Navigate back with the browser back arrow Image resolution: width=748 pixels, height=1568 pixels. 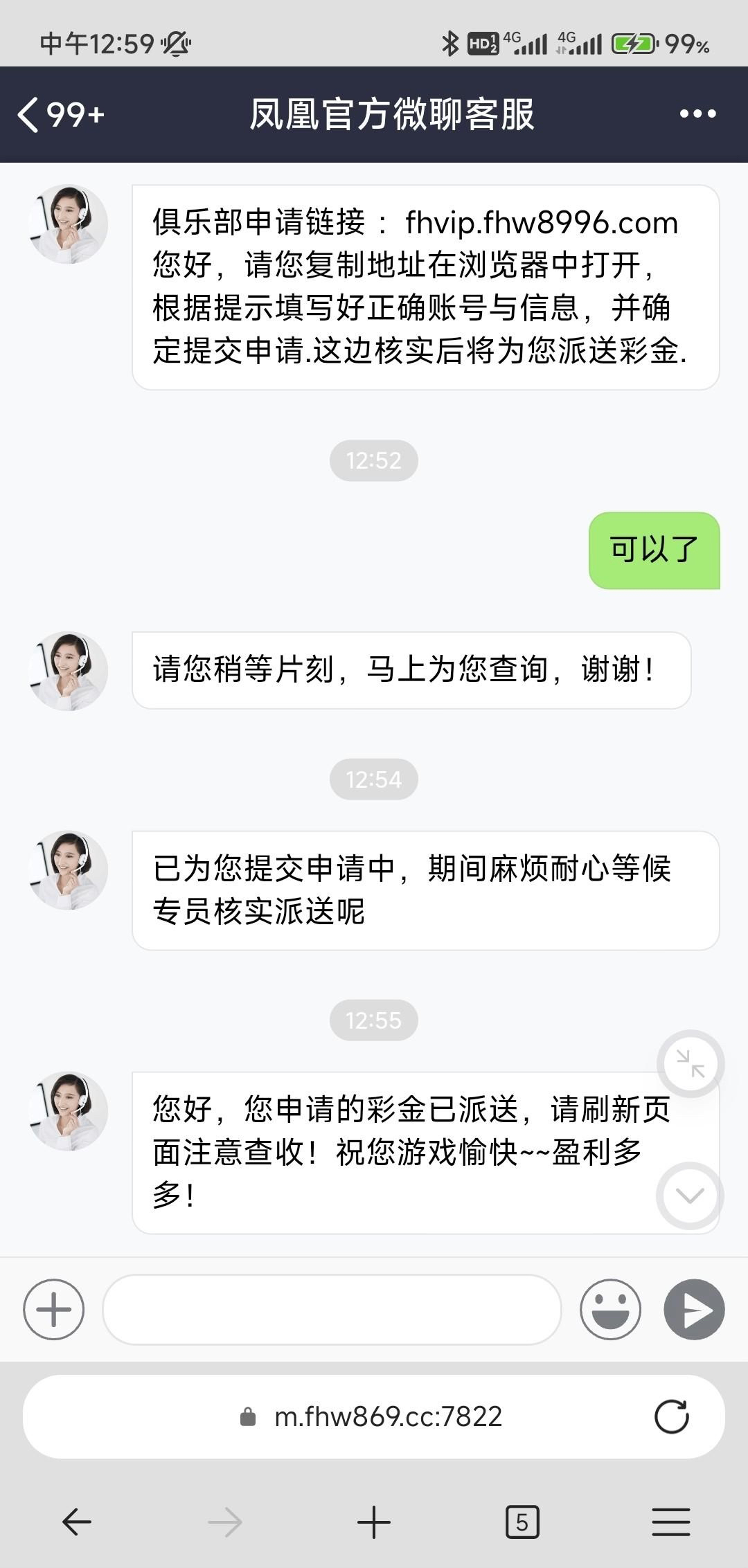[x=77, y=1522]
